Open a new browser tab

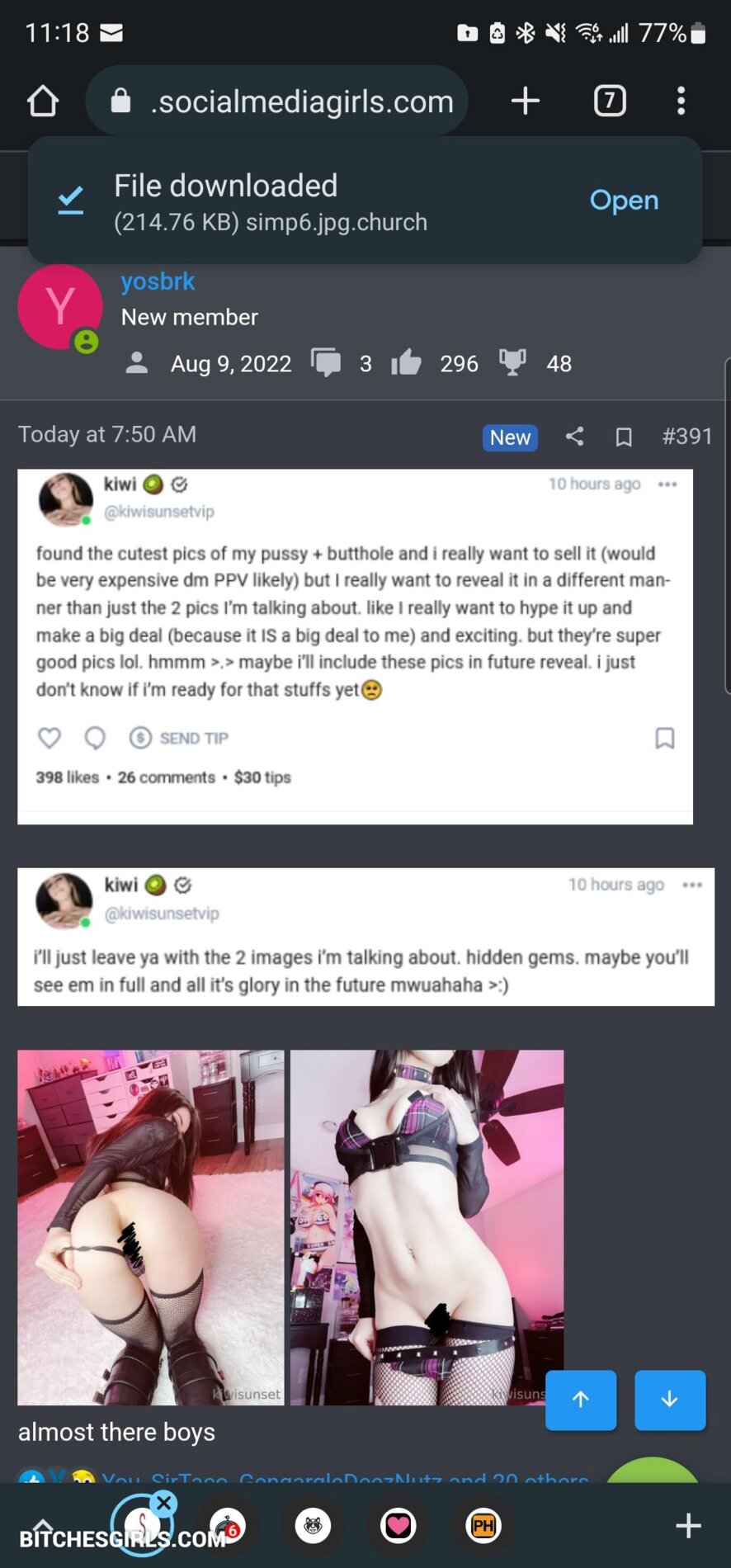pos(526,102)
